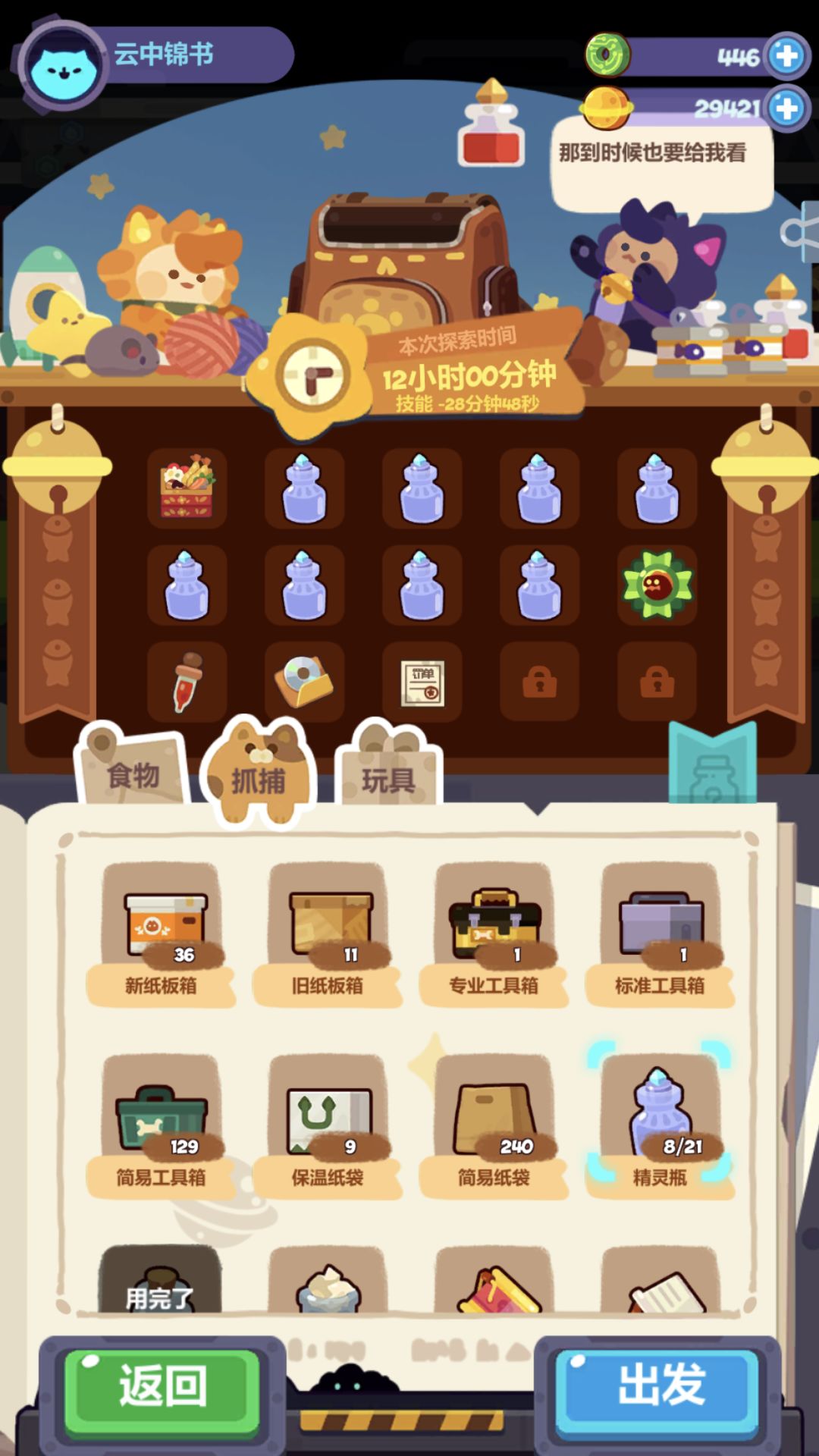Open the 订单 receipt item in the backpack
Viewport: 819px width, 1456px height.
tap(421, 682)
